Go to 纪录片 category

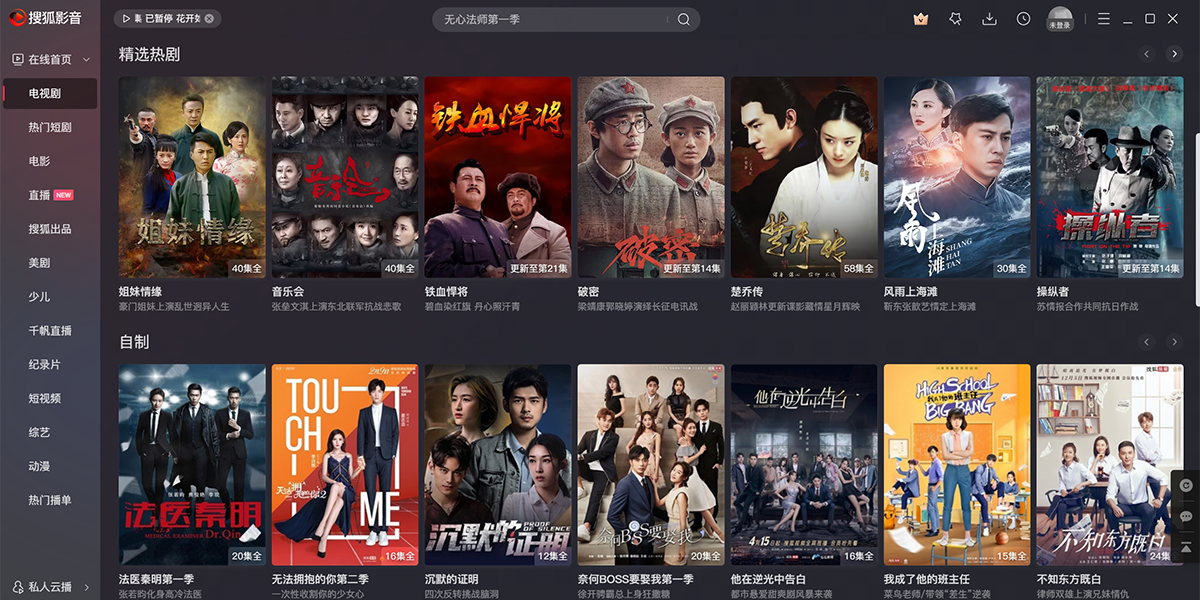[45, 364]
